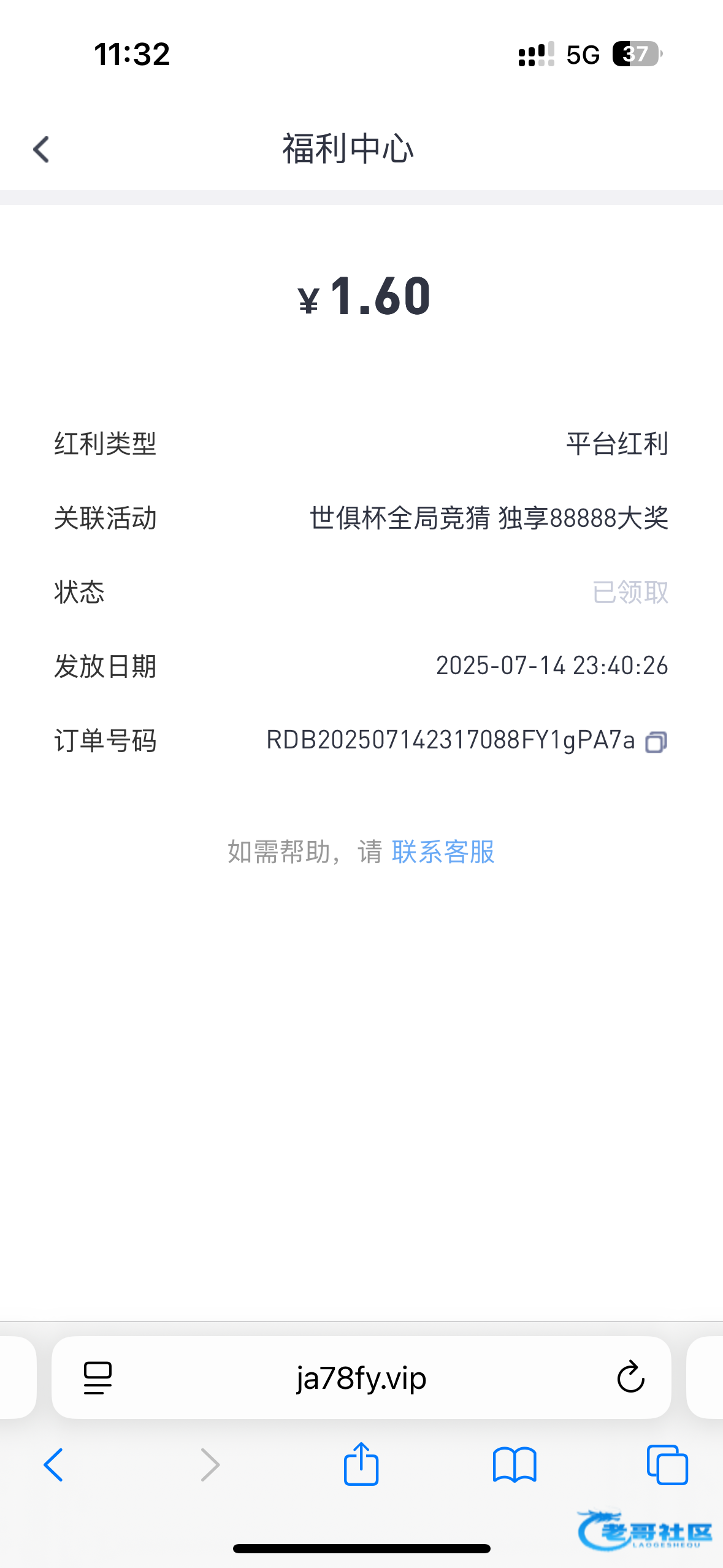723x1568 pixels.
Task: Show all open Safari tabs
Action: [x=667, y=1465]
